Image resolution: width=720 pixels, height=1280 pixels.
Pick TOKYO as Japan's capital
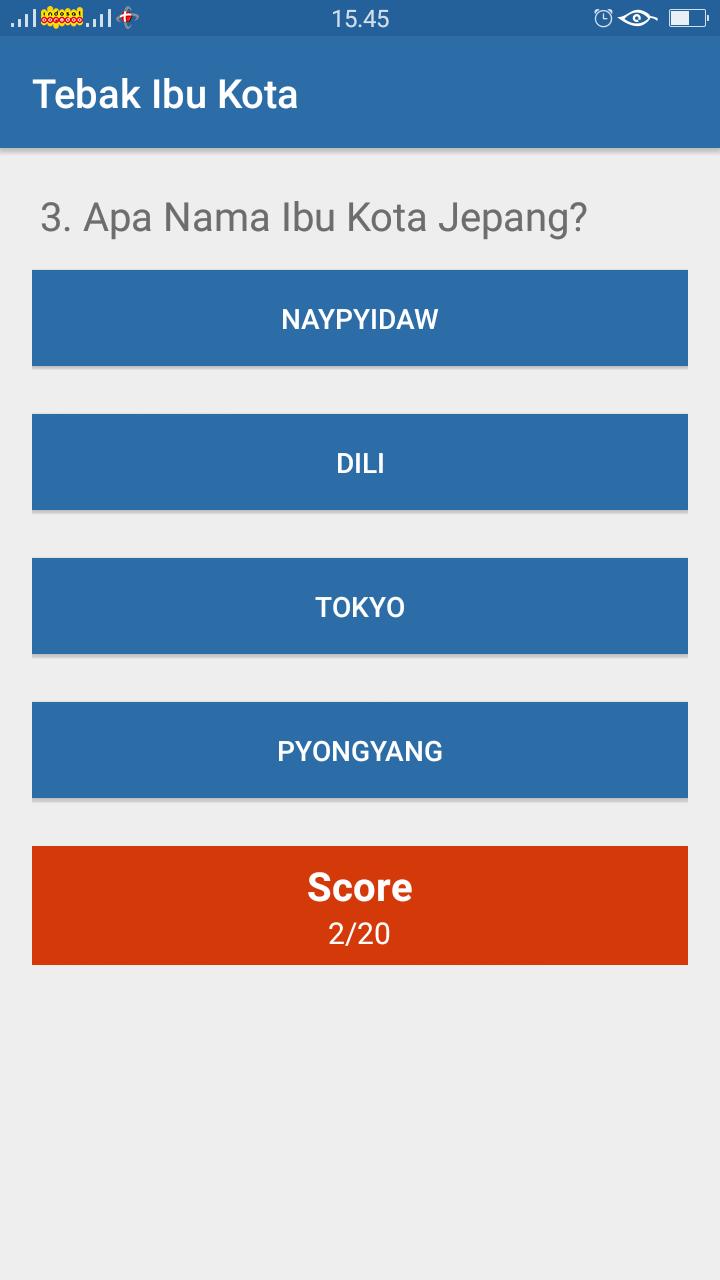(360, 606)
